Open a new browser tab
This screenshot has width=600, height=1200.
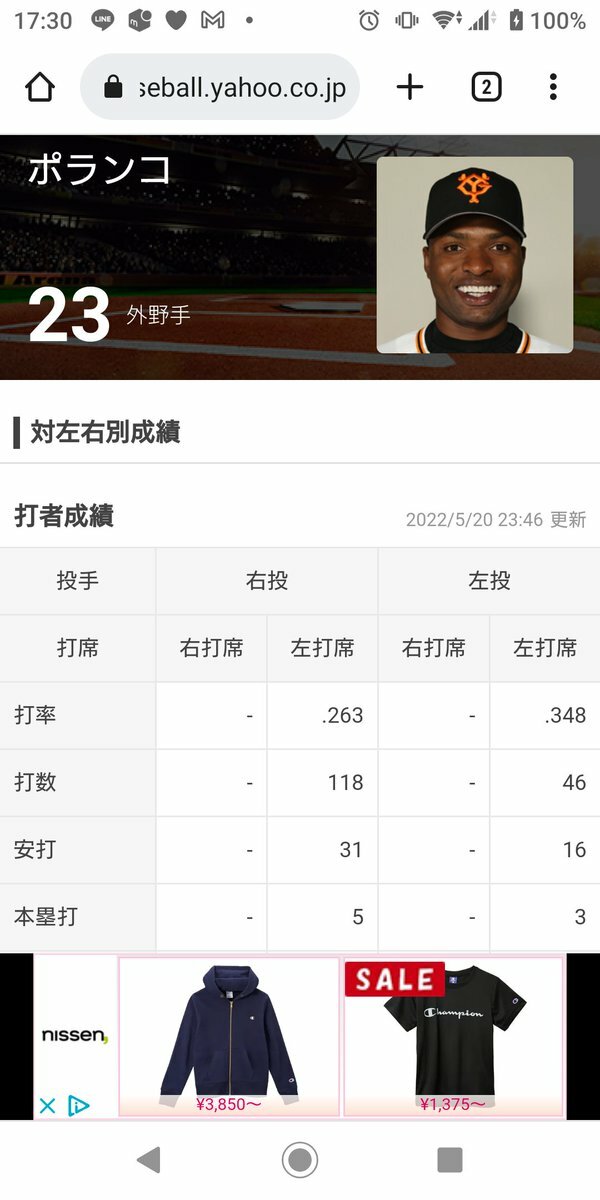pyautogui.click(x=410, y=88)
